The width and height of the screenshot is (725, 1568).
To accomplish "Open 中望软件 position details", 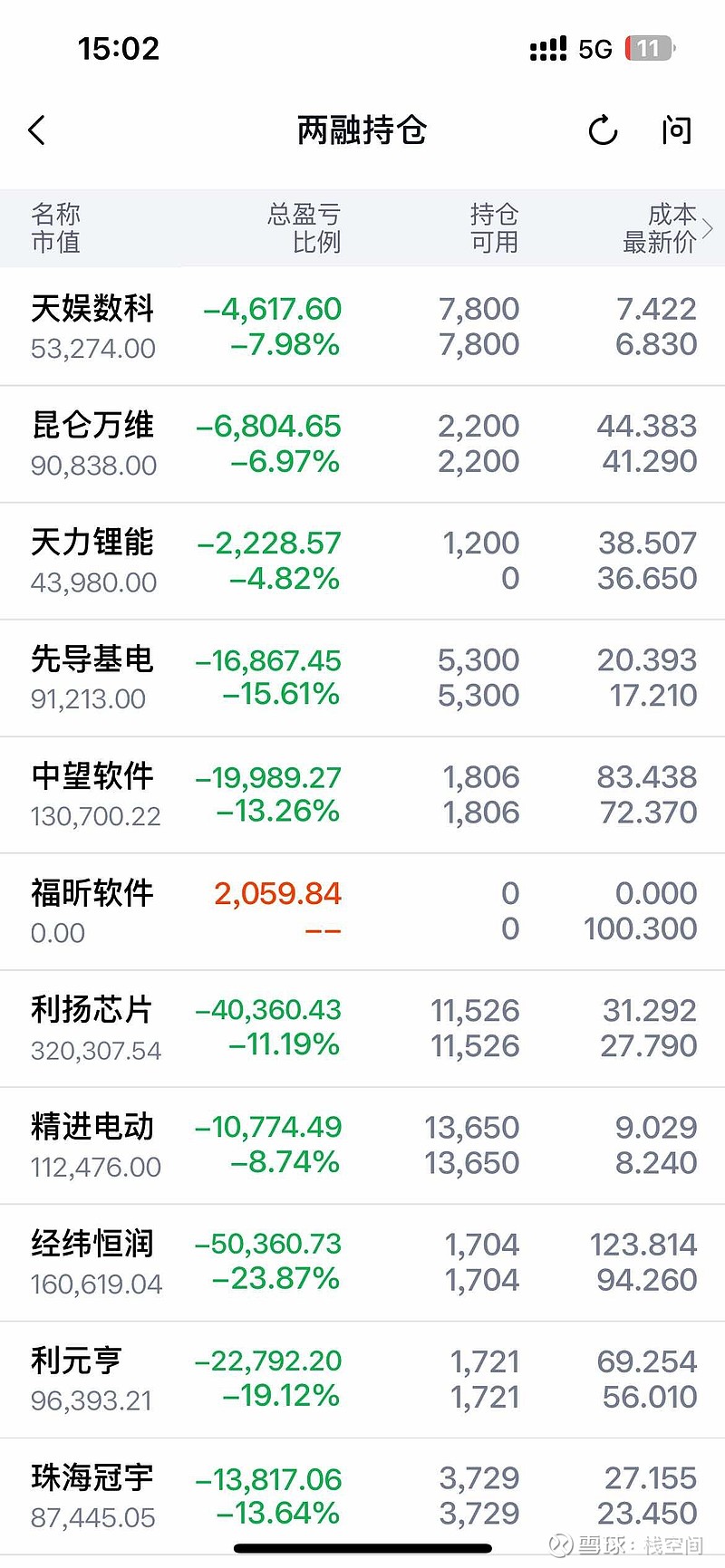I will [x=362, y=794].
